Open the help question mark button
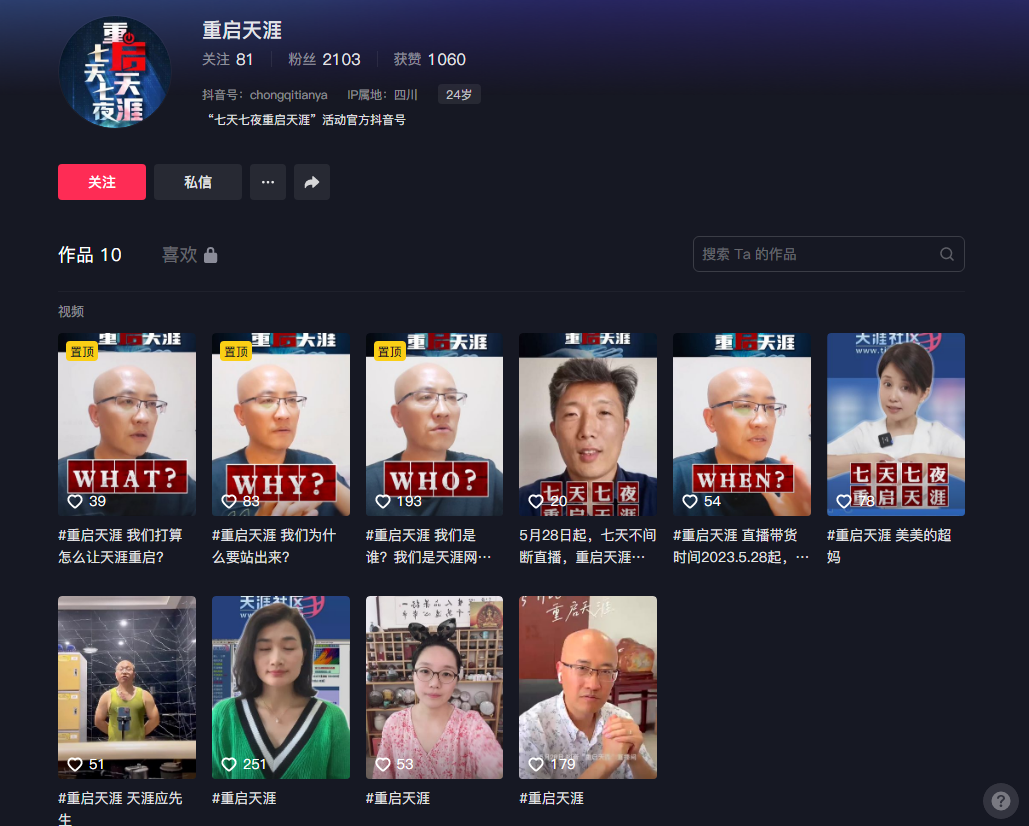The image size is (1029, 826). [1000, 800]
